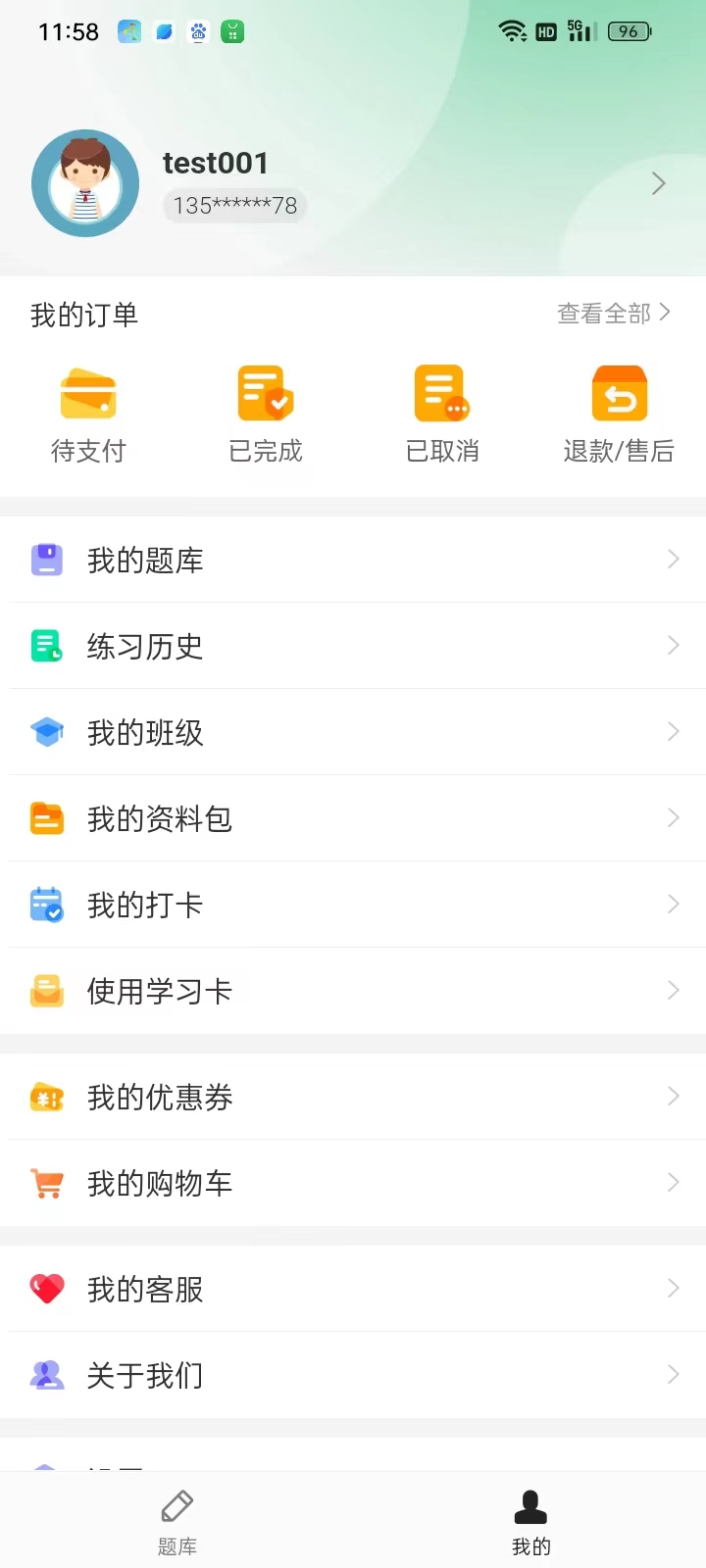The image size is (706, 1568).
Task: Select the 我的打卡 check-in row
Action: 353,905
